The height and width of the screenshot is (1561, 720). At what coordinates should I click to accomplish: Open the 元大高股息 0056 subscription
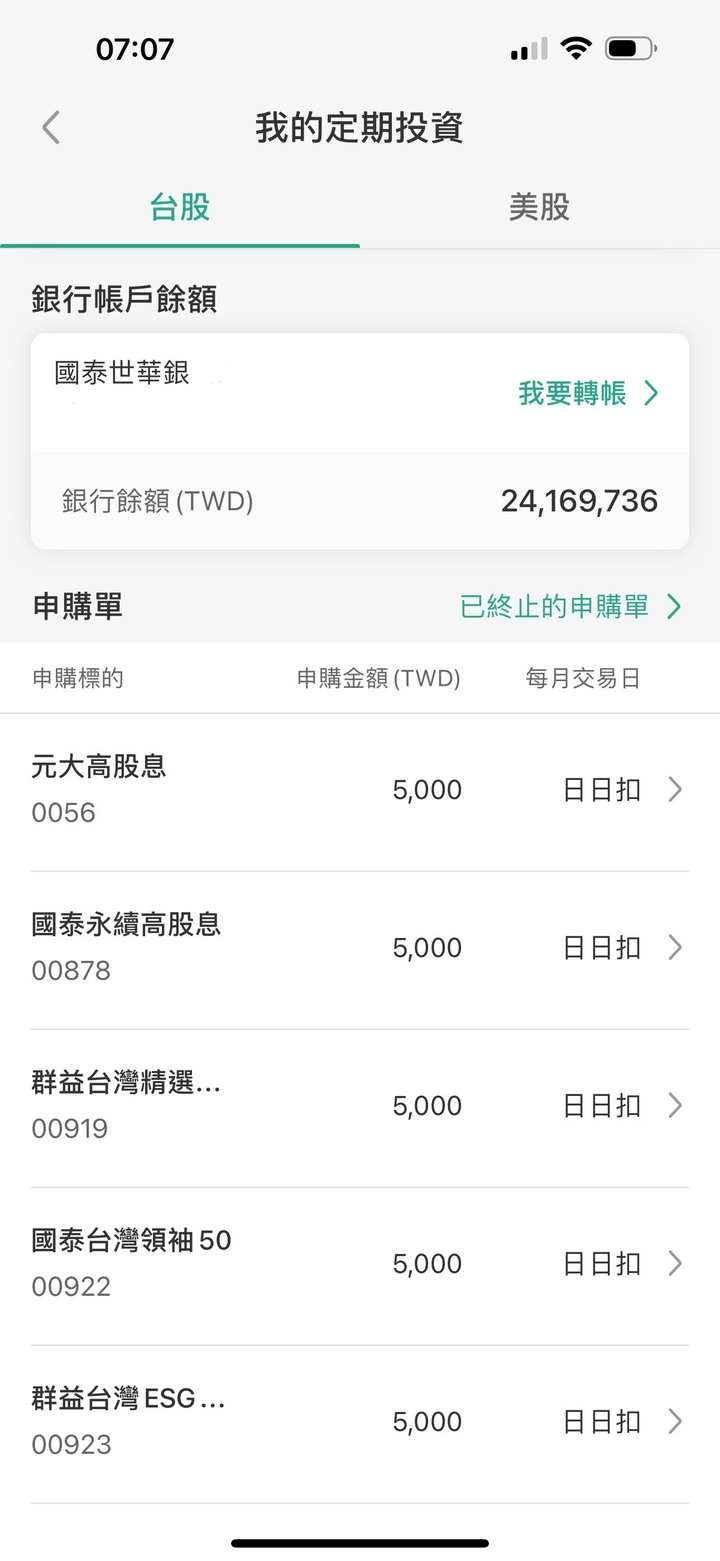pyautogui.click(x=360, y=791)
